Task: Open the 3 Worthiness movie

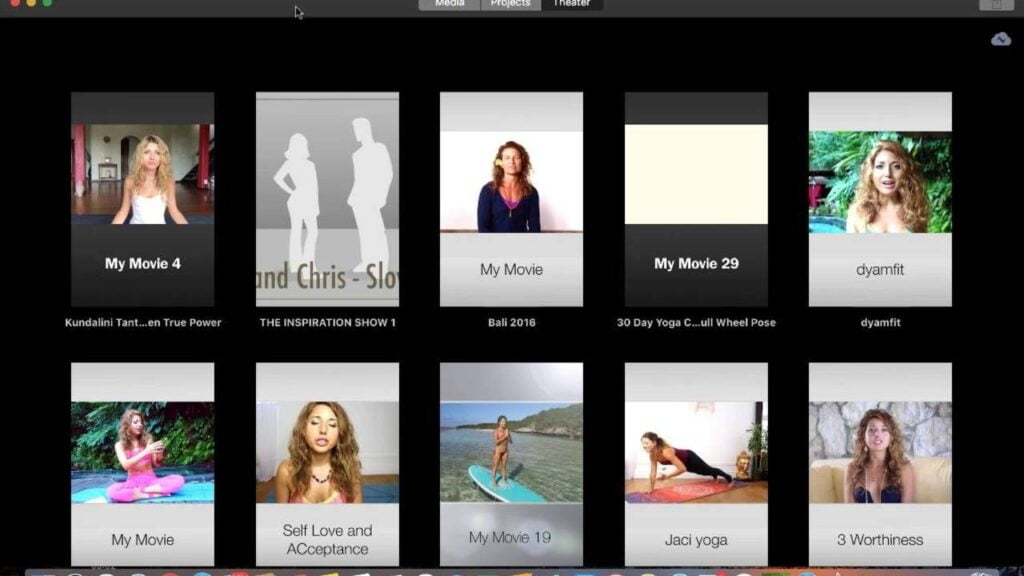Action: (x=880, y=465)
